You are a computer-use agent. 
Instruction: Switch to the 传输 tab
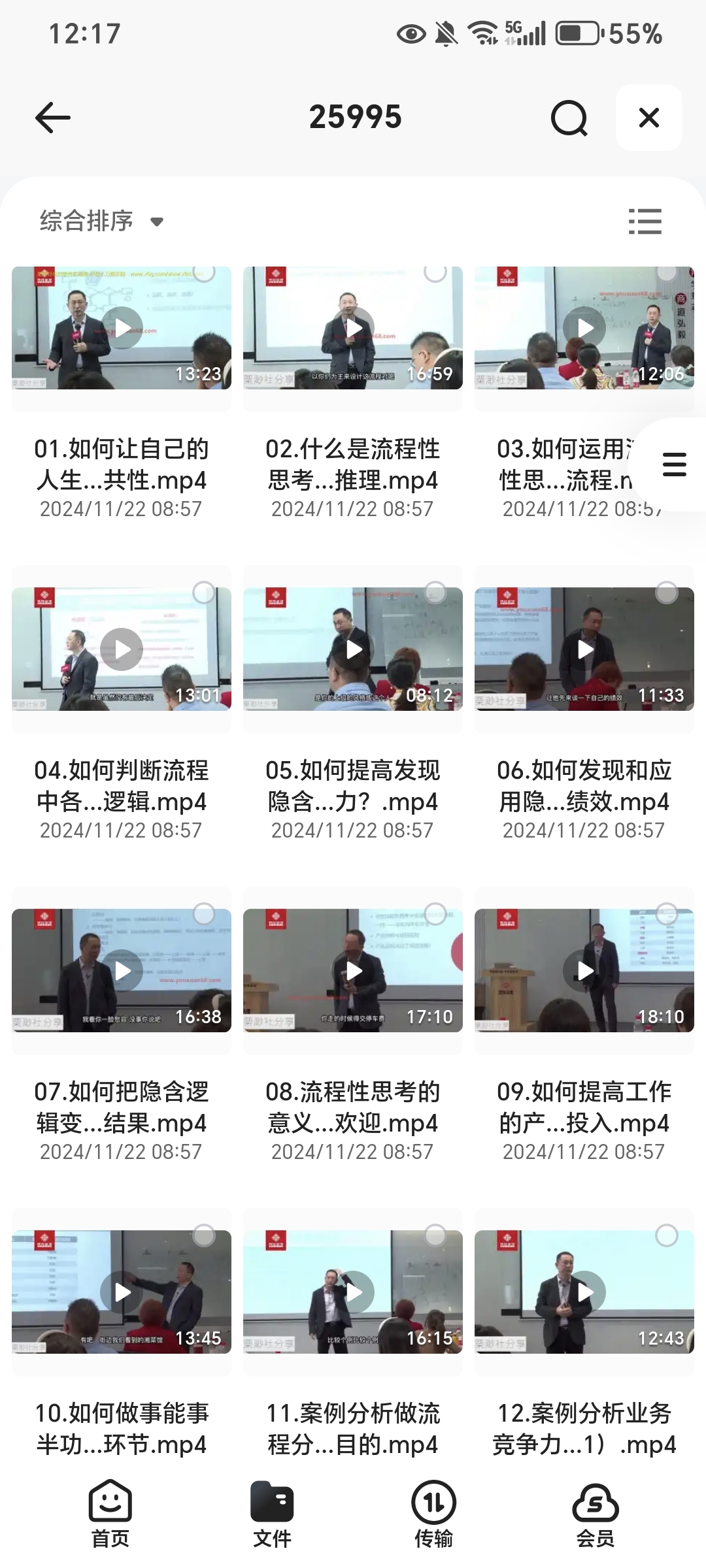click(433, 1513)
